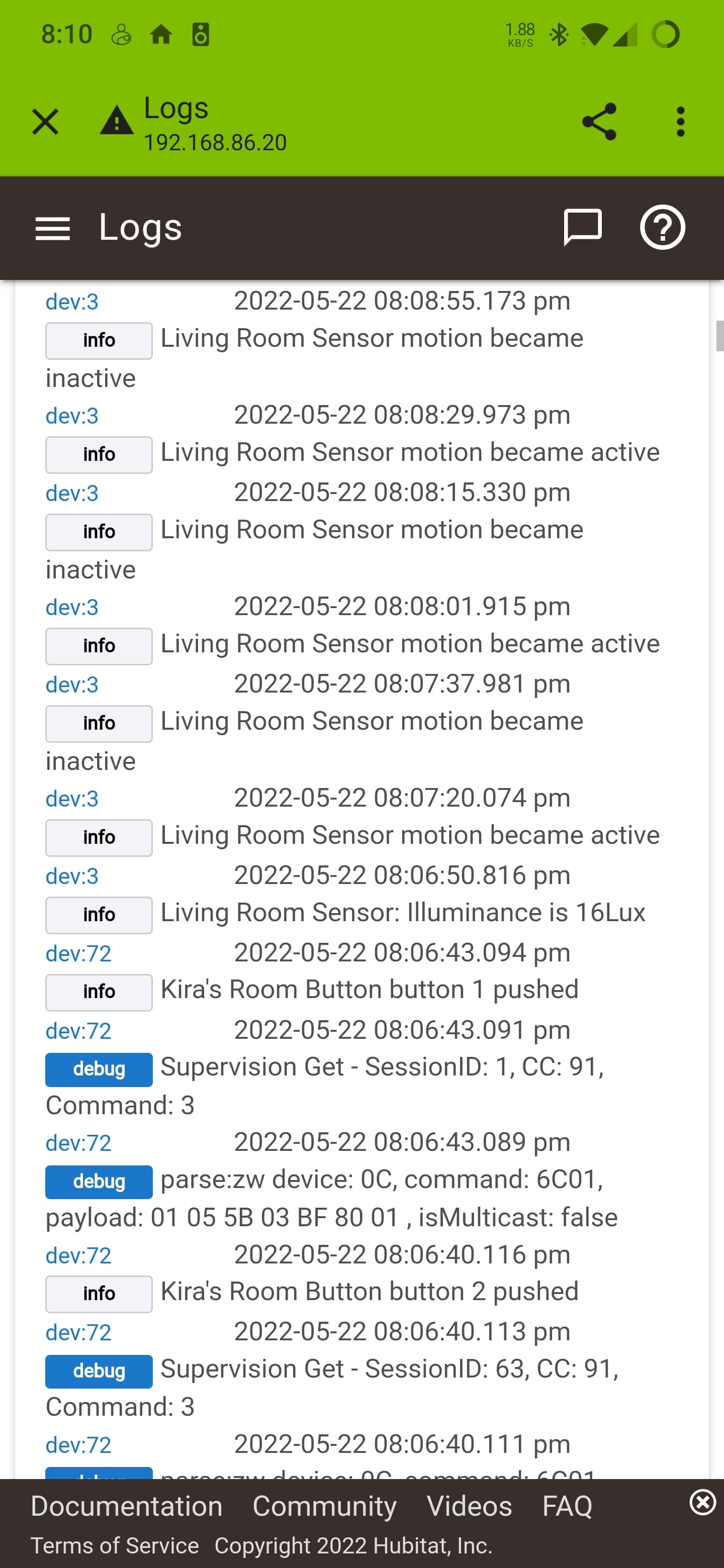Open the browser overflow menu

coord(681,122)
